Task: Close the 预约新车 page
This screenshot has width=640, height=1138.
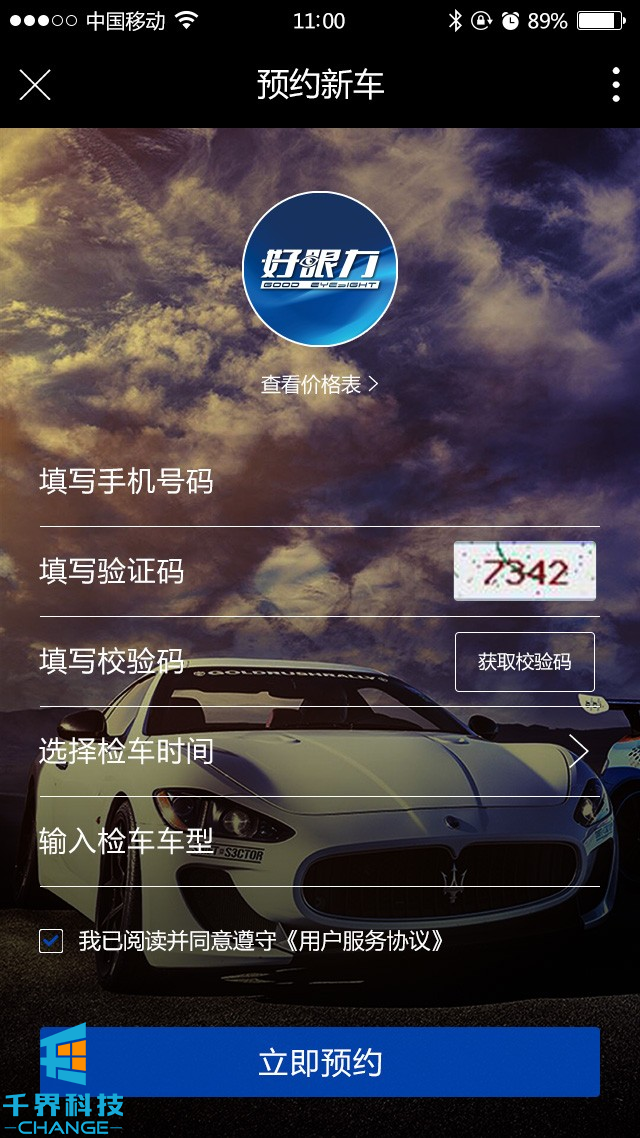Action: 35,85
